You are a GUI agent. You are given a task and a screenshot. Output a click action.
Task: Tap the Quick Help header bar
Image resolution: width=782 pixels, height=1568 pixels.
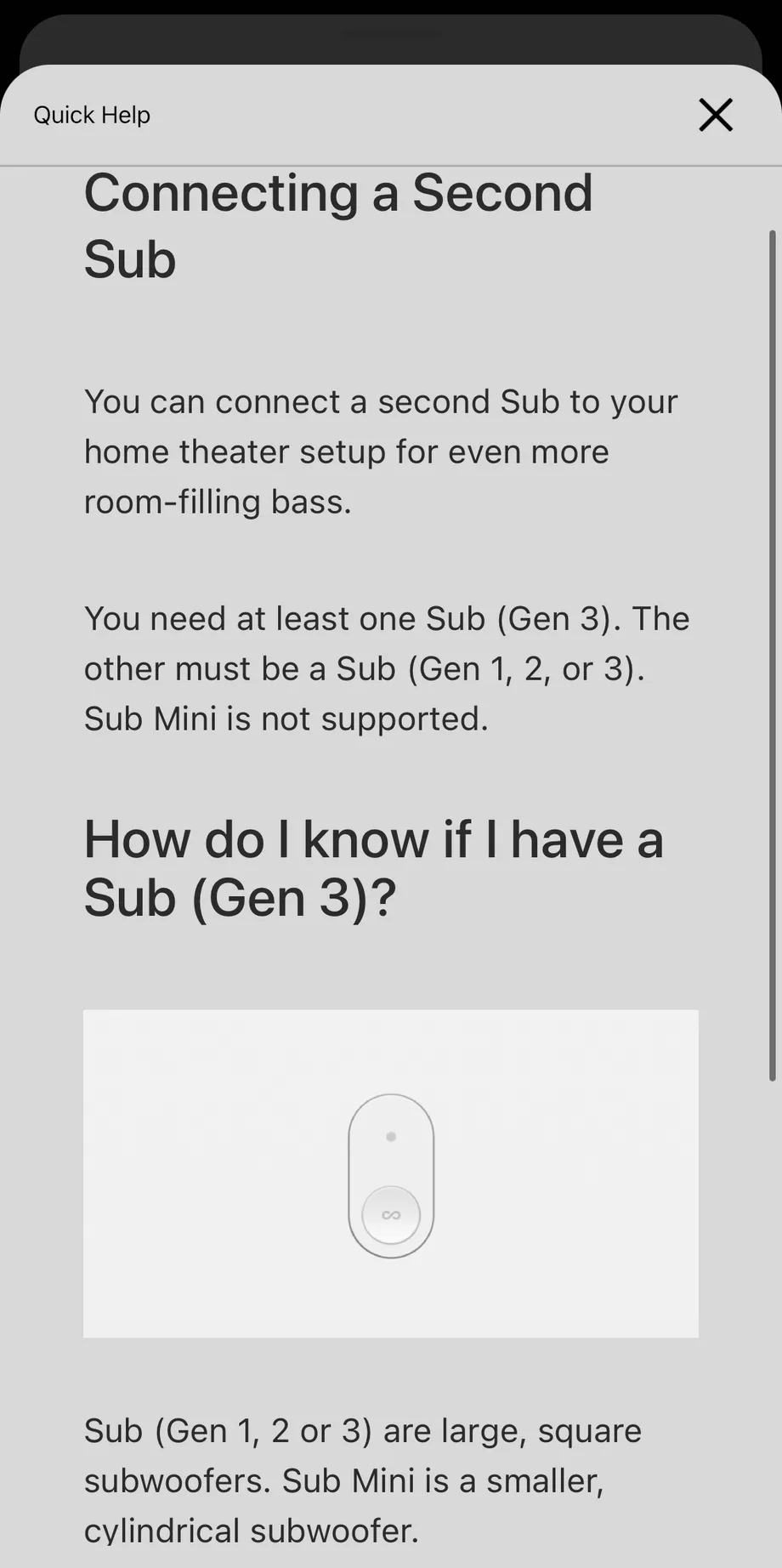tap(391, 115)
